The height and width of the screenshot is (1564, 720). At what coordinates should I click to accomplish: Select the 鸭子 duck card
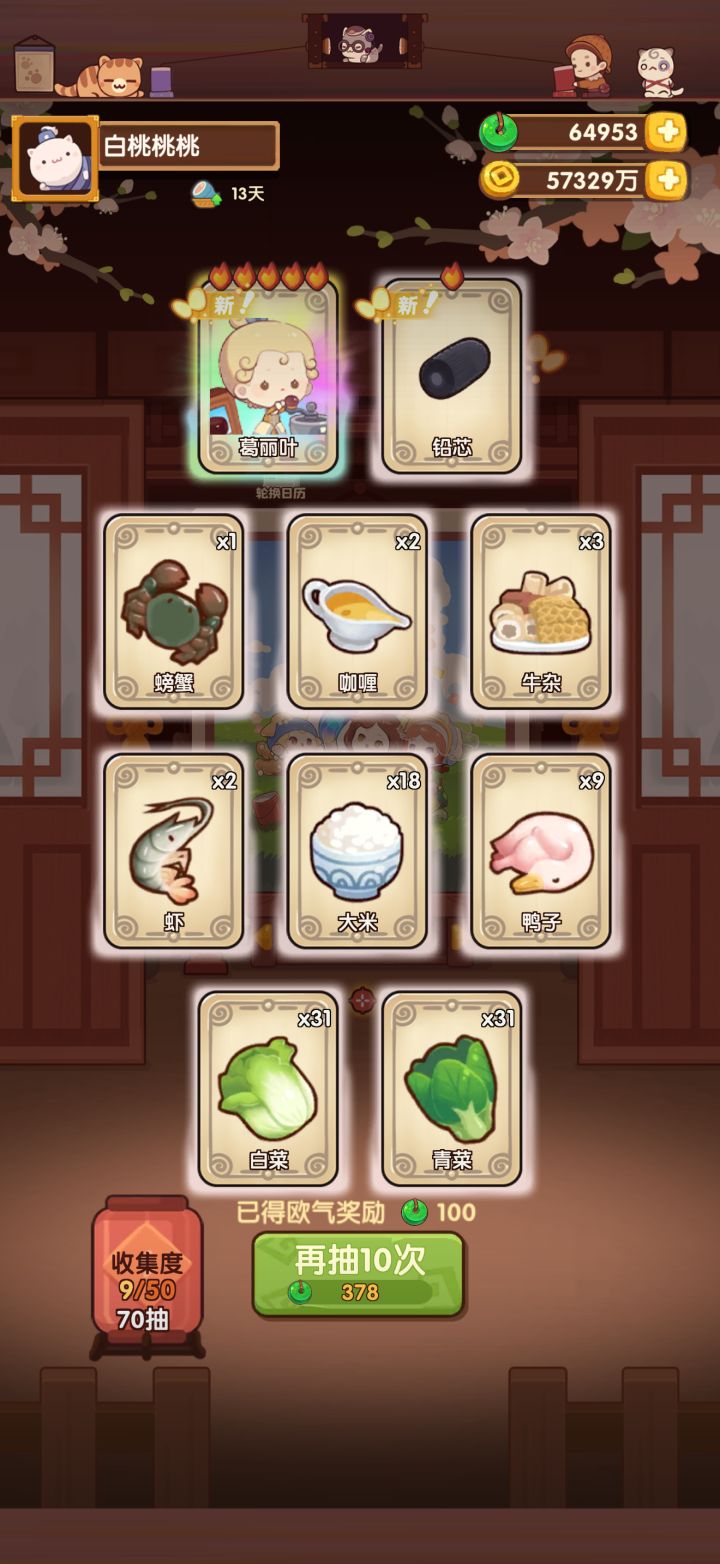click(543, 850)
